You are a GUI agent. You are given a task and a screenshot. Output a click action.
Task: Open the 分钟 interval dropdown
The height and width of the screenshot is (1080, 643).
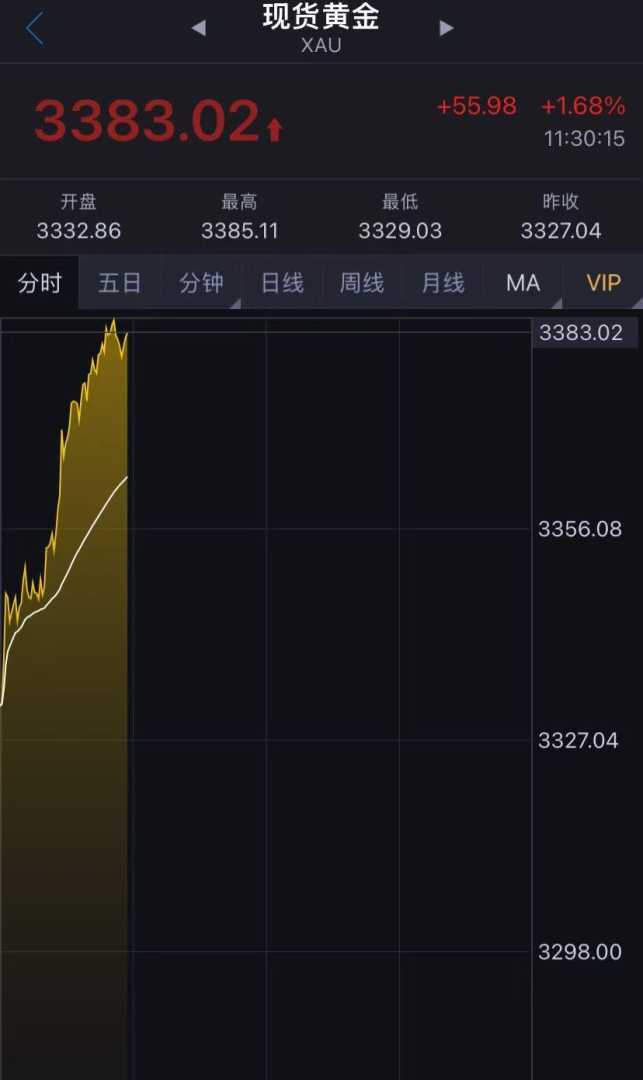(x=201, y=283)
